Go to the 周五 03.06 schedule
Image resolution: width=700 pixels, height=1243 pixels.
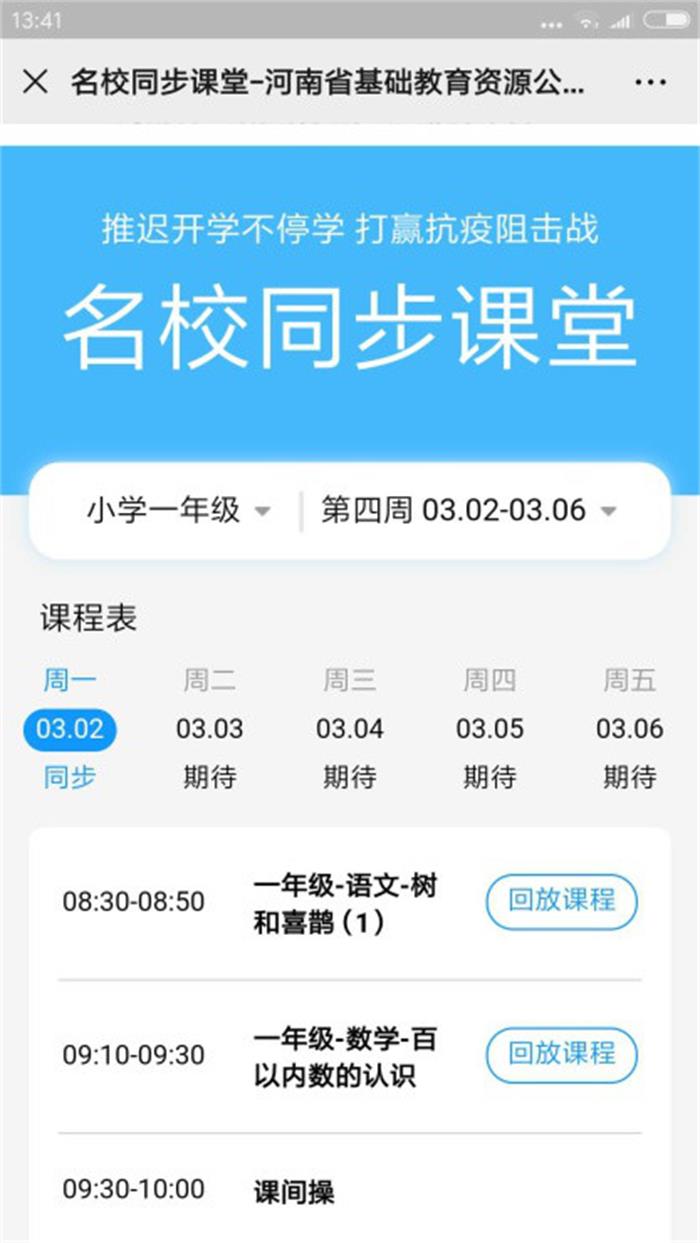[630, 729]
